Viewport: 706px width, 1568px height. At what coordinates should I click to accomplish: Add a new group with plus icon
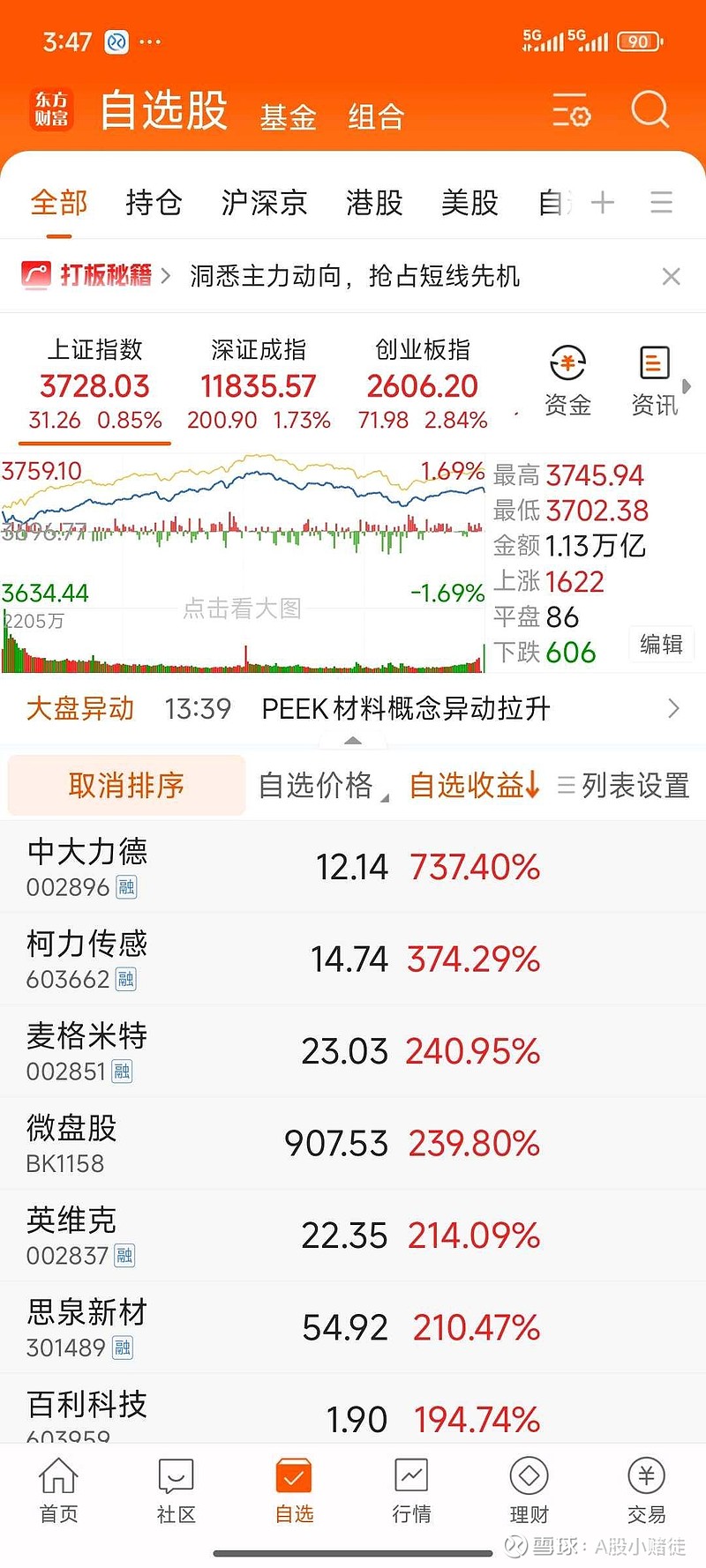(x=603, y=203)
